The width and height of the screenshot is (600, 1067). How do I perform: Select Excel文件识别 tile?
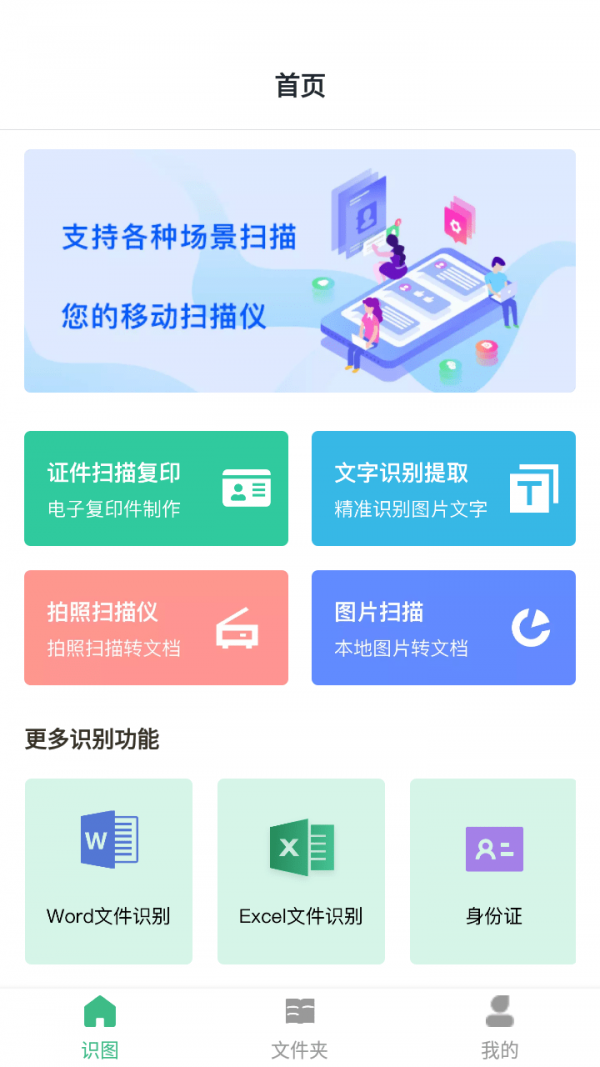(301, 871)
